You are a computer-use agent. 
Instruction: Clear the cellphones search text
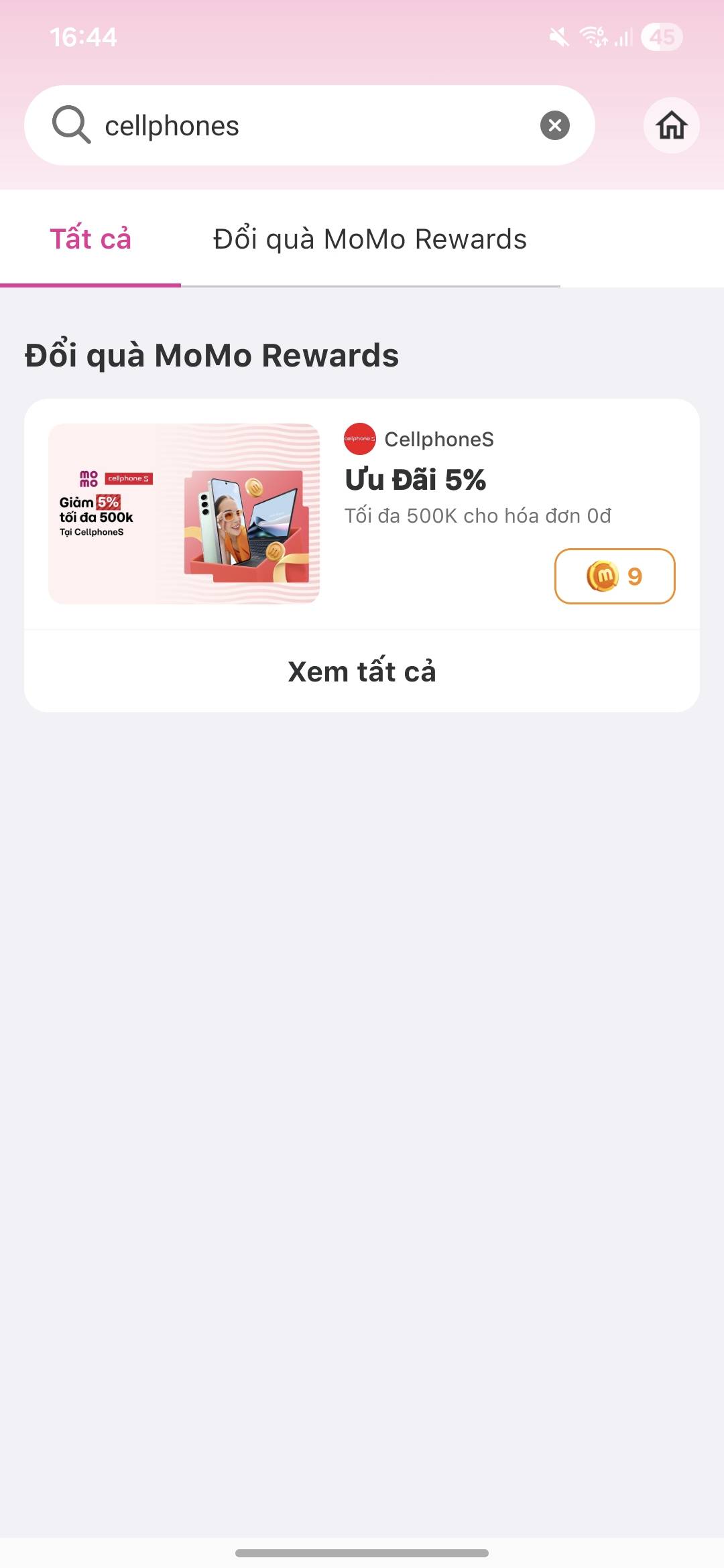coord(555,125)
